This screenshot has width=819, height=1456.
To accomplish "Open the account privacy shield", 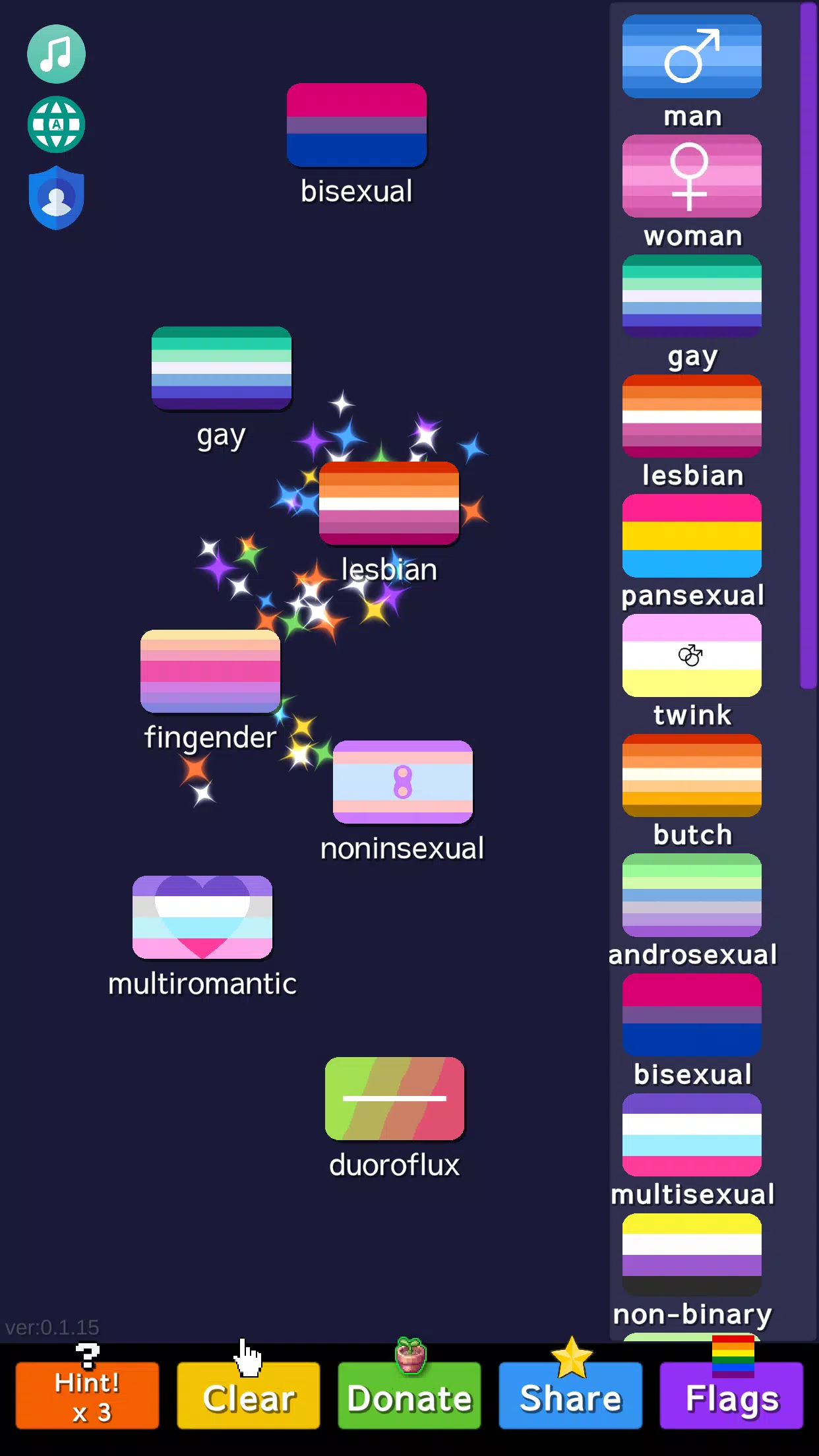I will pyautogui.click(x=56, y=195).
